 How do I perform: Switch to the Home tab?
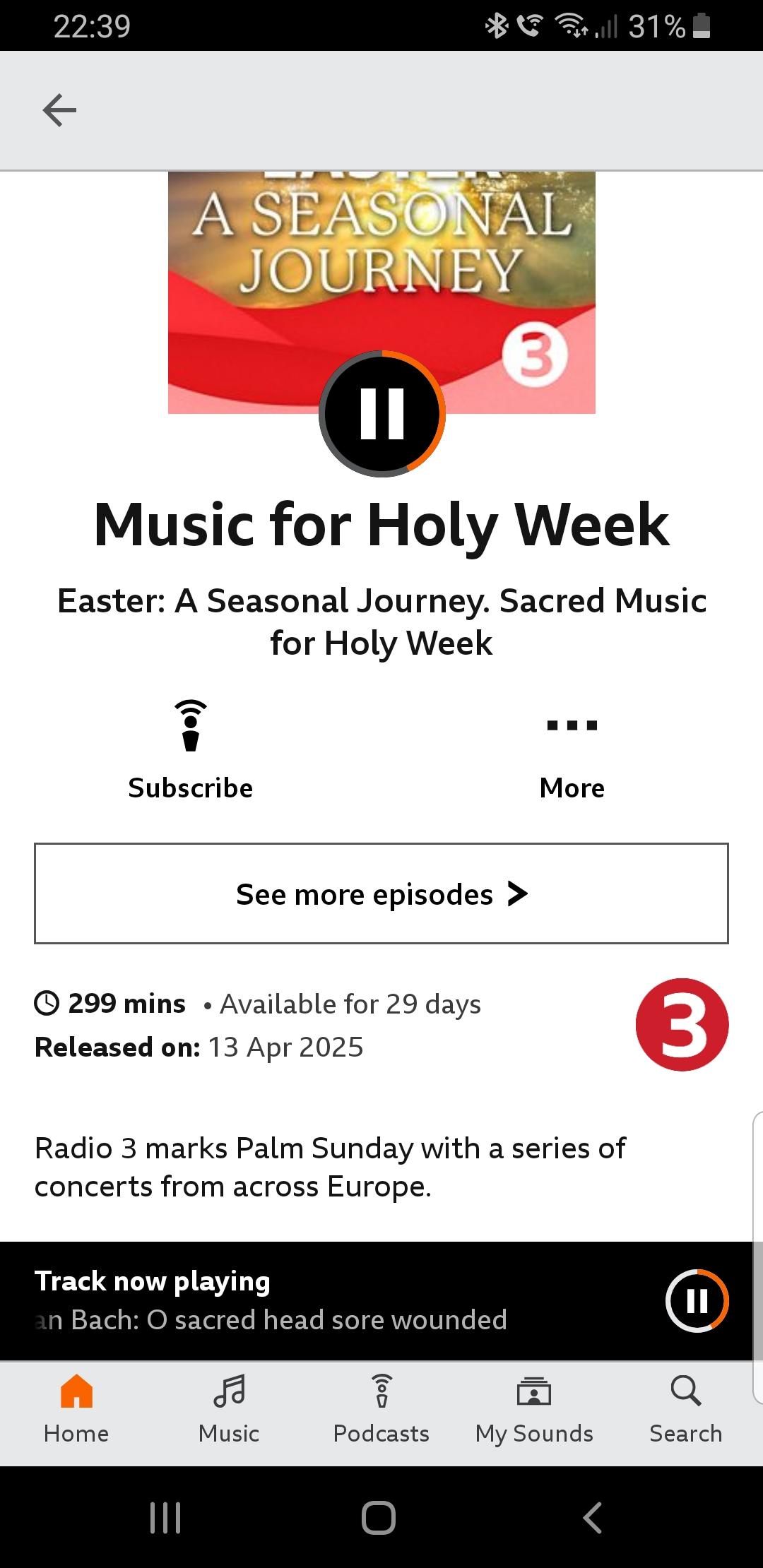coord(76,1410)
